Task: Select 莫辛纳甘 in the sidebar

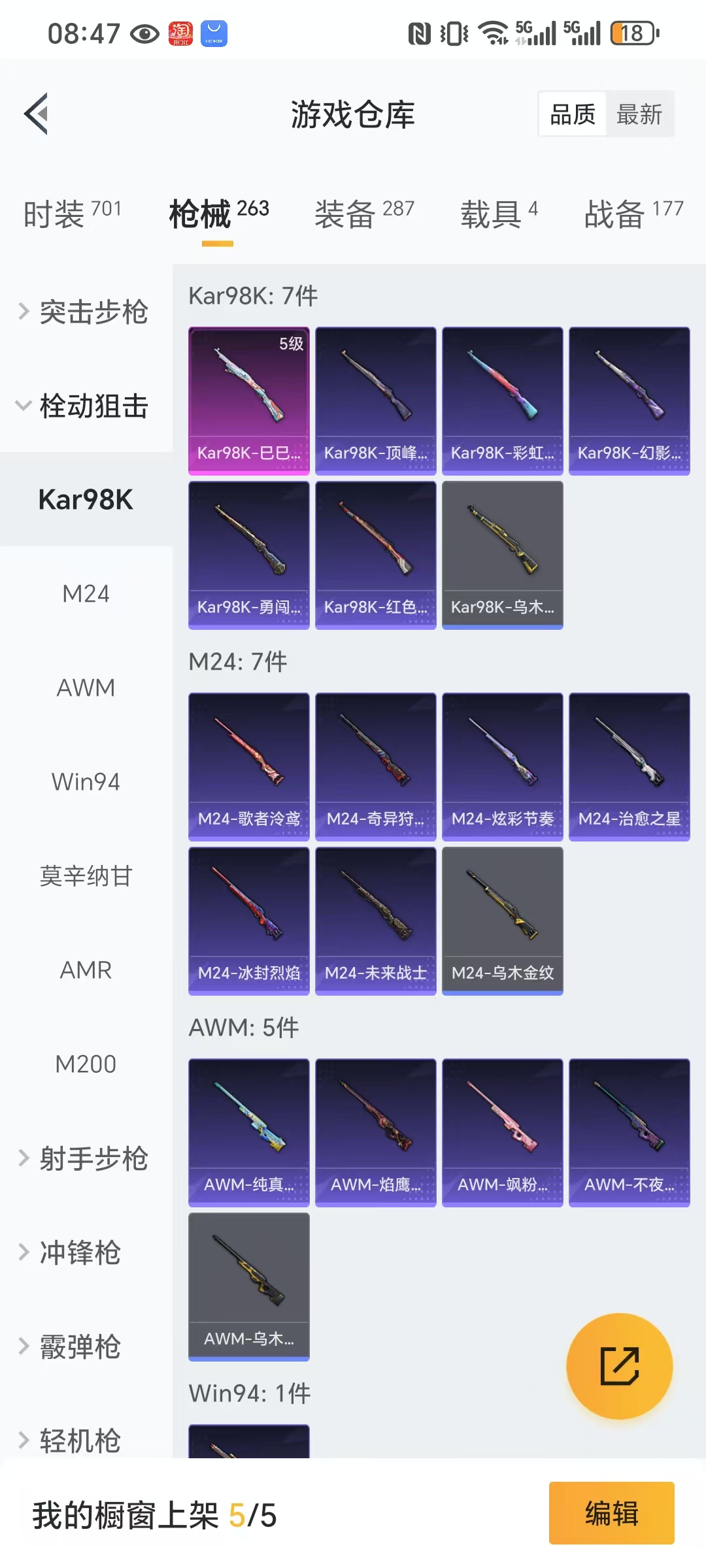Action: tap(86, 876)
